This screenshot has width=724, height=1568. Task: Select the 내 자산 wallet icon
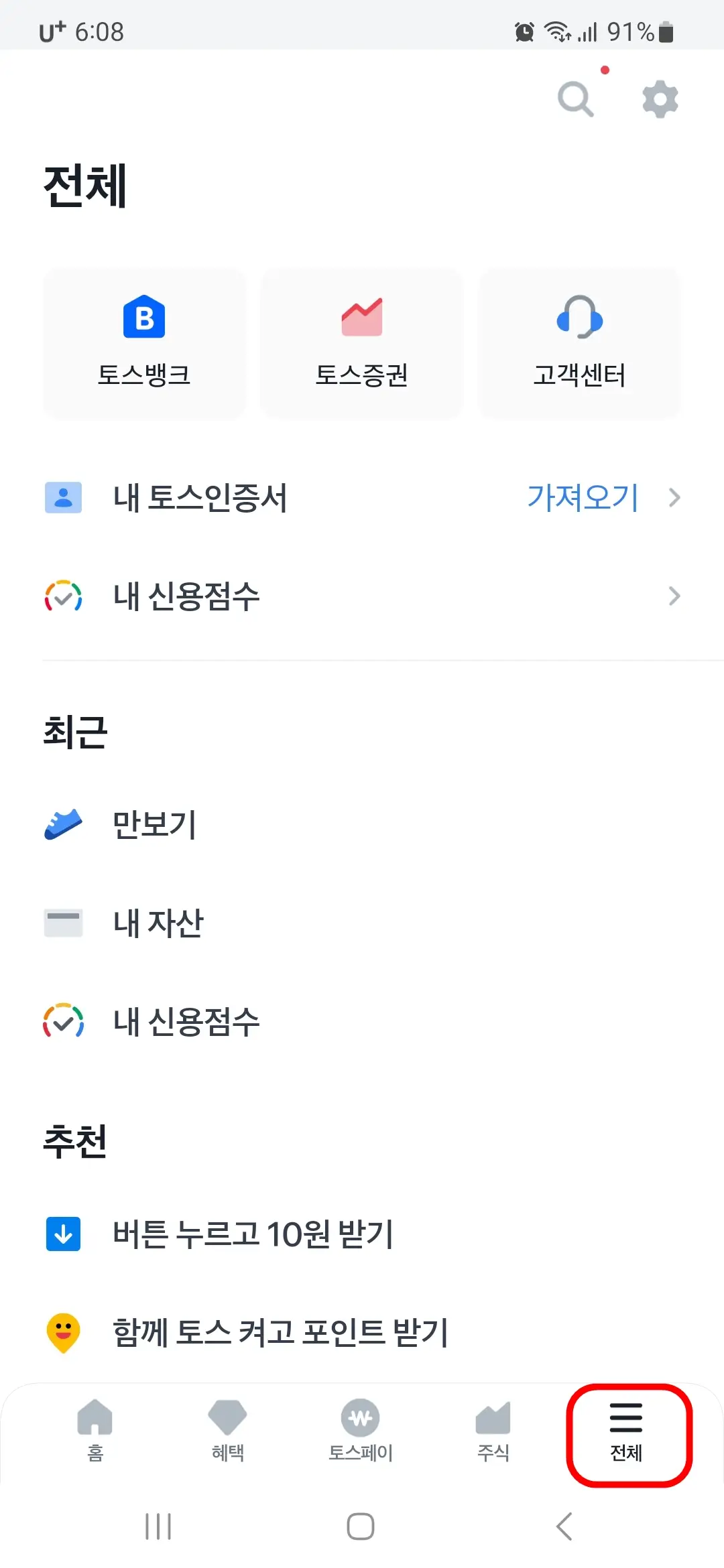63,923
